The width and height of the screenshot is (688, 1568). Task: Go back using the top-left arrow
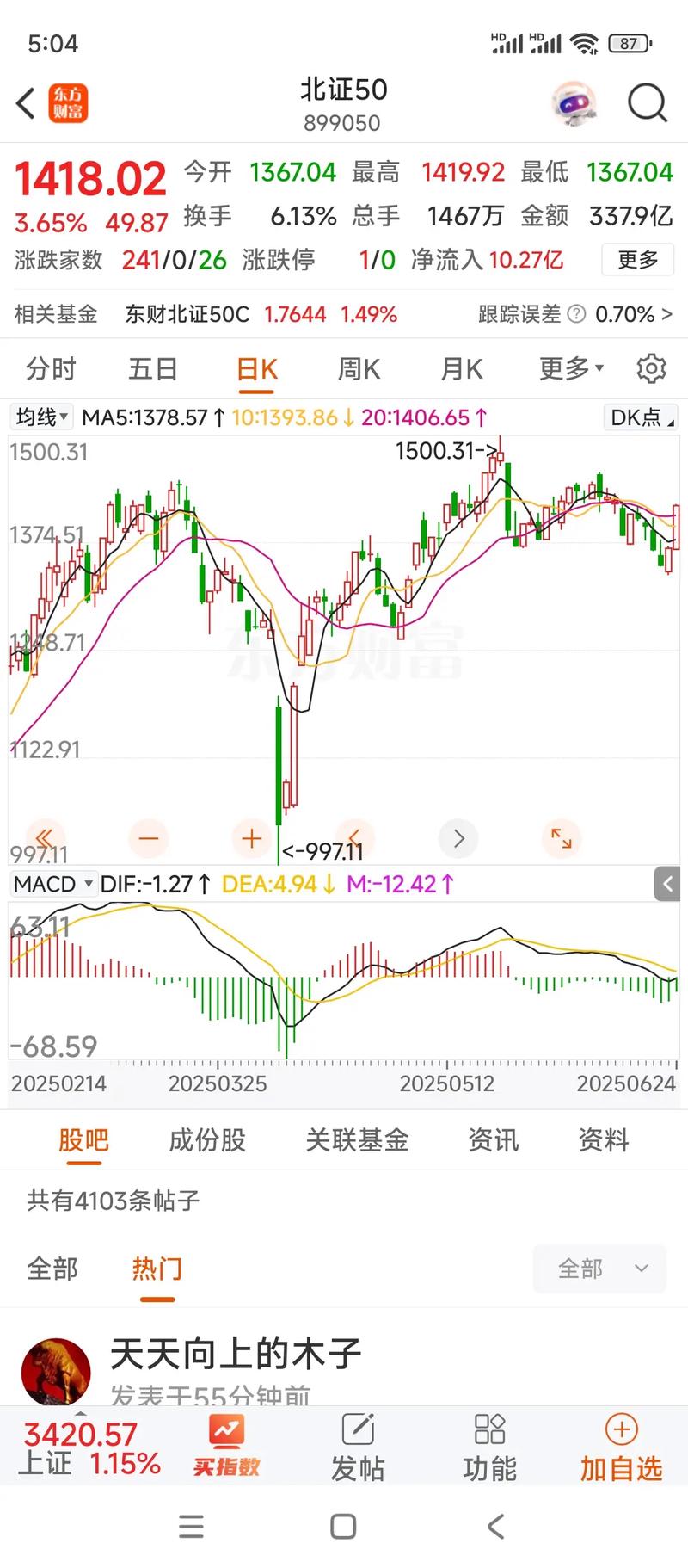pyautogui.click(x=26, y=104)
